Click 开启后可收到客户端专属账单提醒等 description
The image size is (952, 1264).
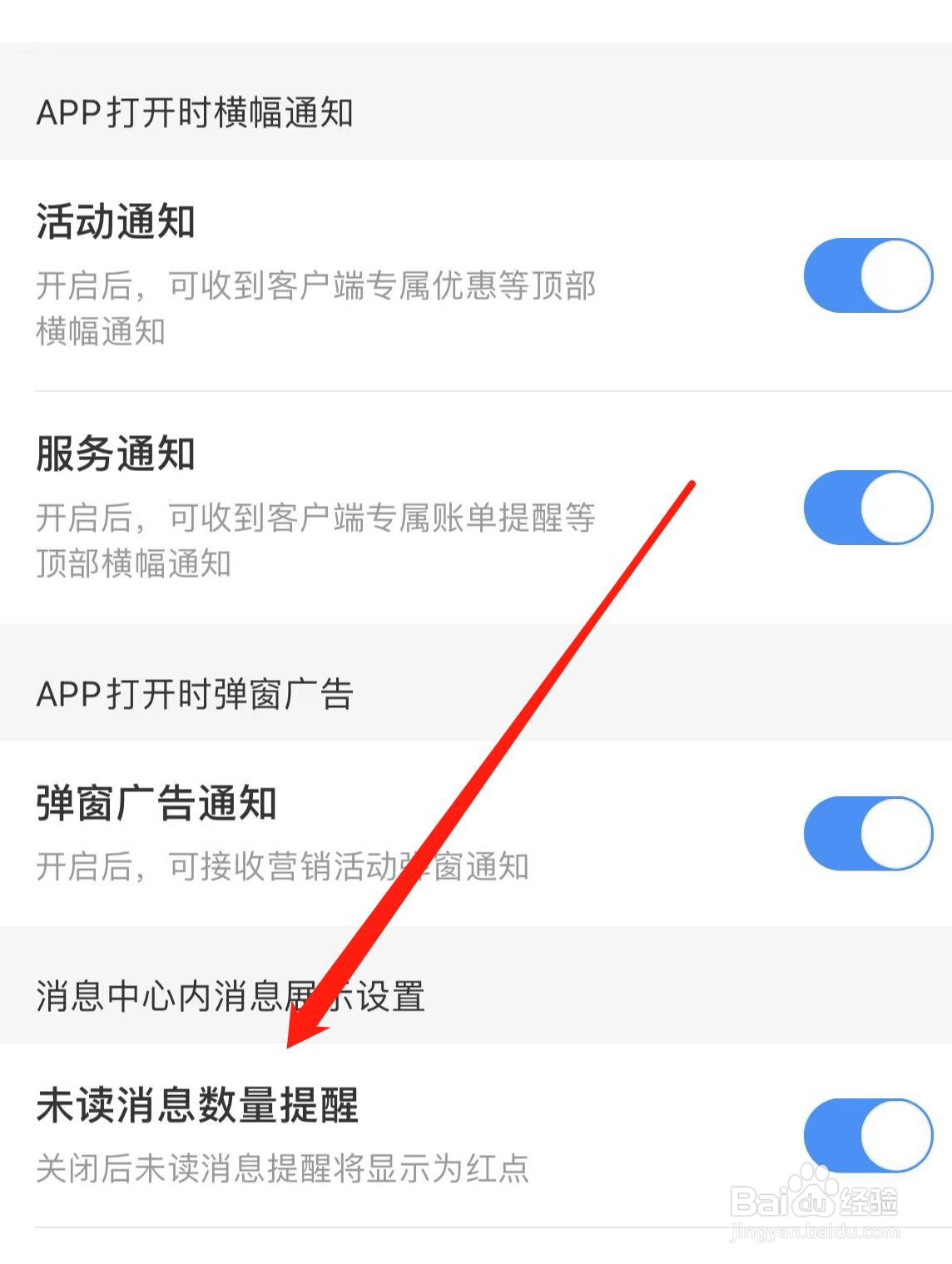pyautogui.click(x=316, y=541)
